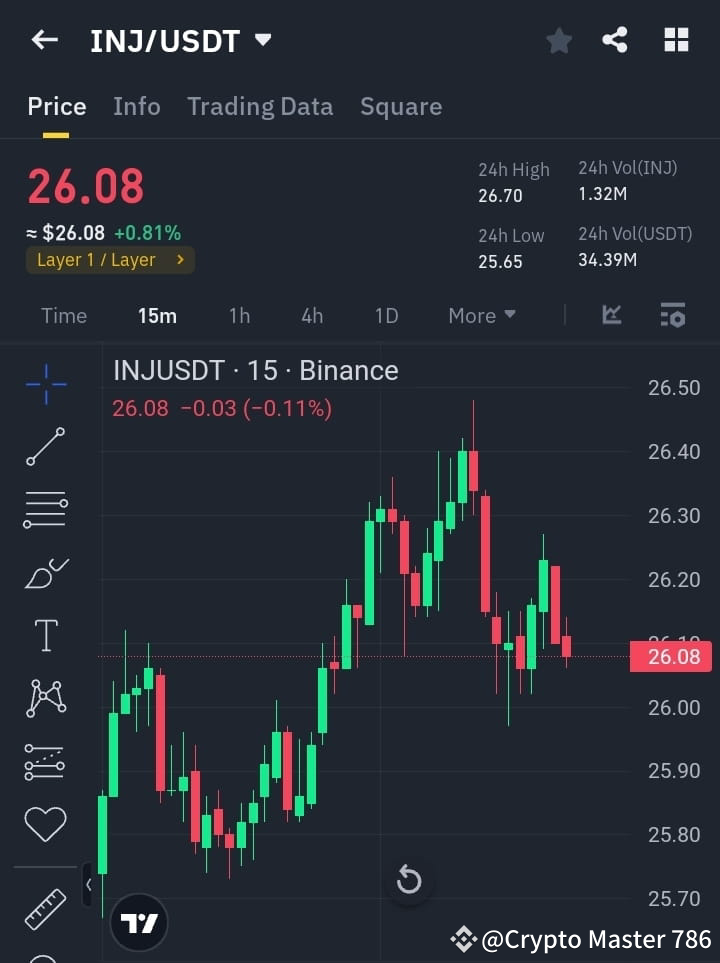
Task: Select the crosshair cursor tool
Action: pos(44,382)
